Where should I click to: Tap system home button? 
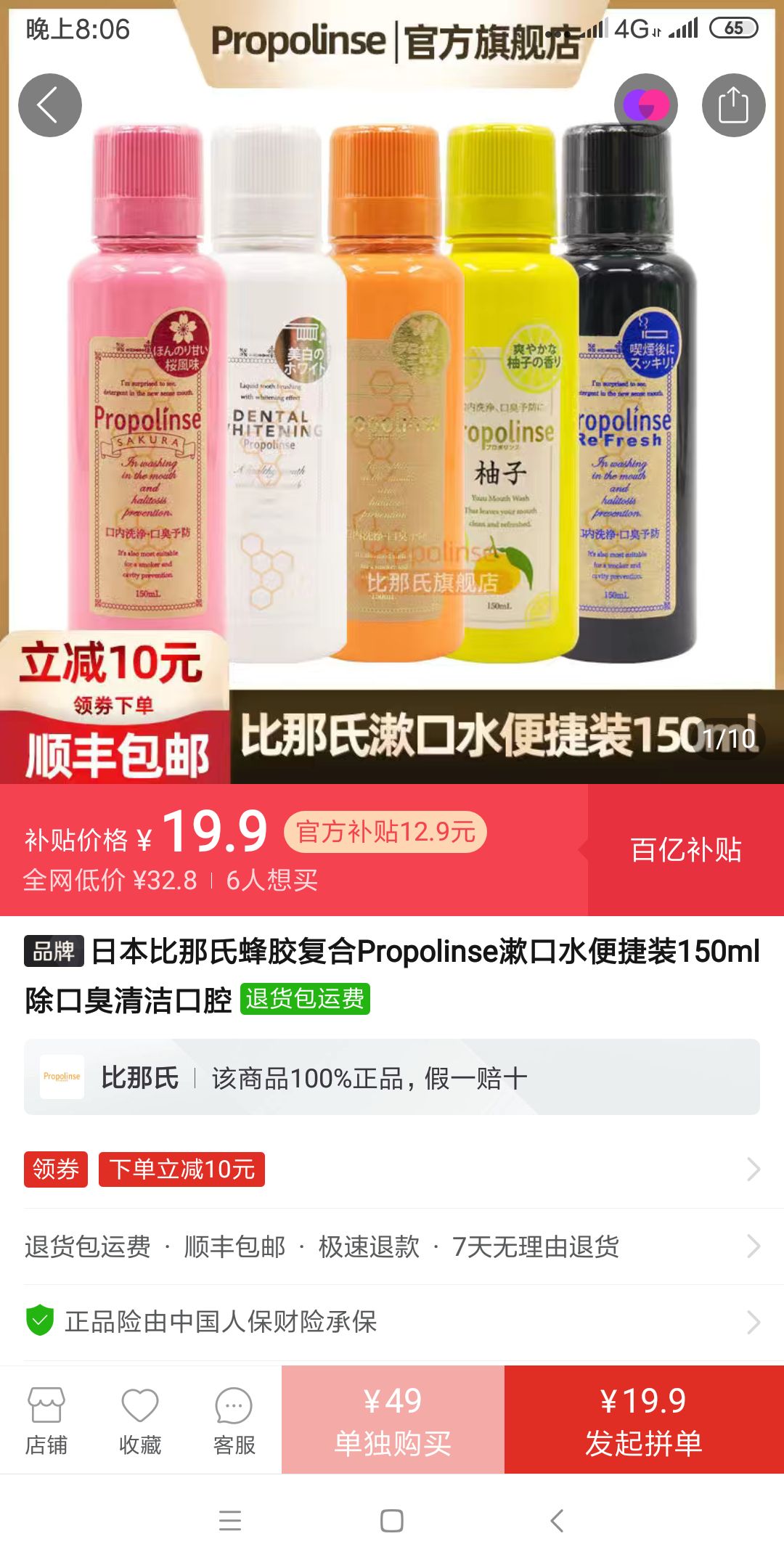tap(392, 1521)
